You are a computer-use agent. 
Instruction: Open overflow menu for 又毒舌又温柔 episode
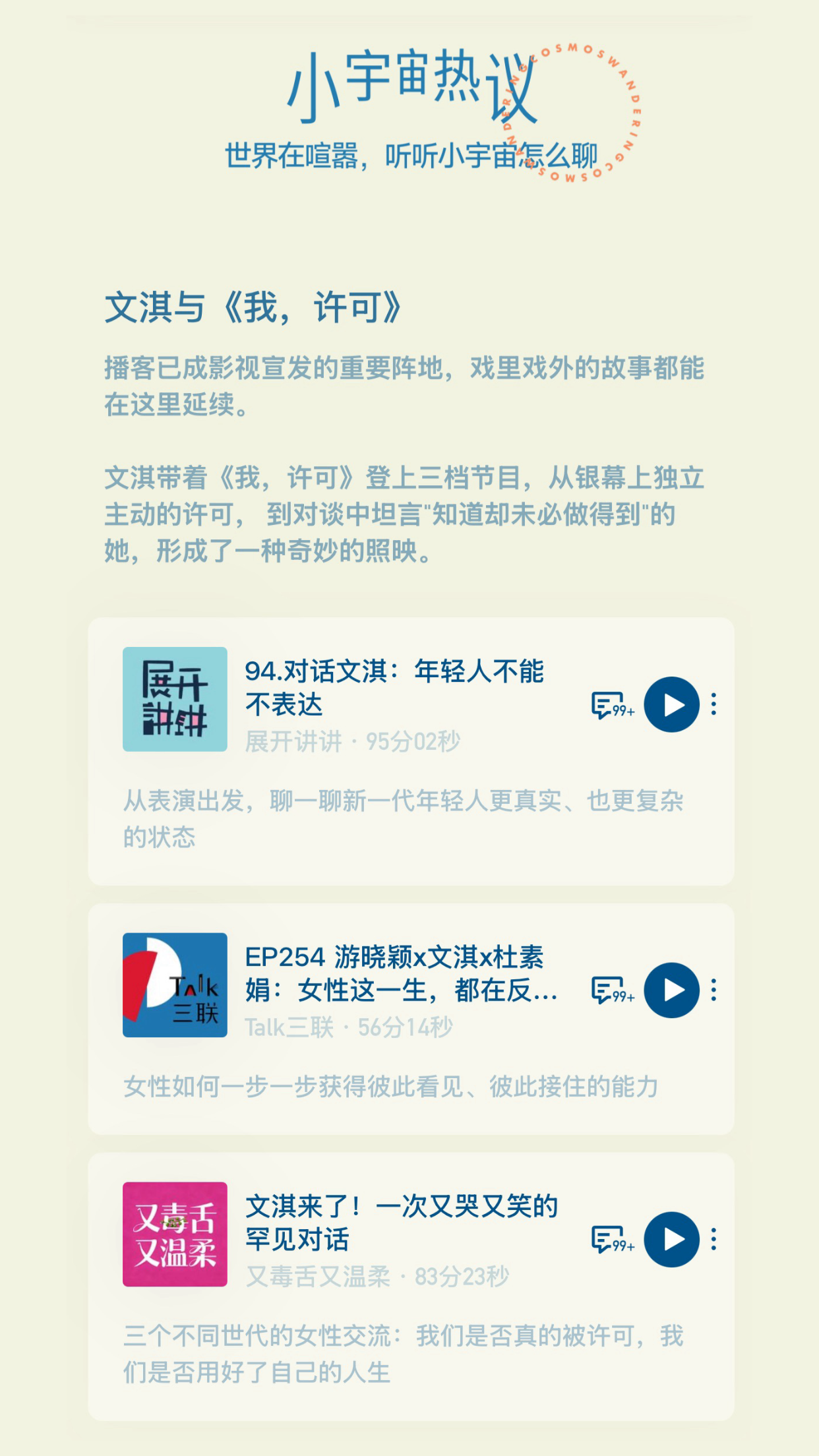(x=713, y=1239)
